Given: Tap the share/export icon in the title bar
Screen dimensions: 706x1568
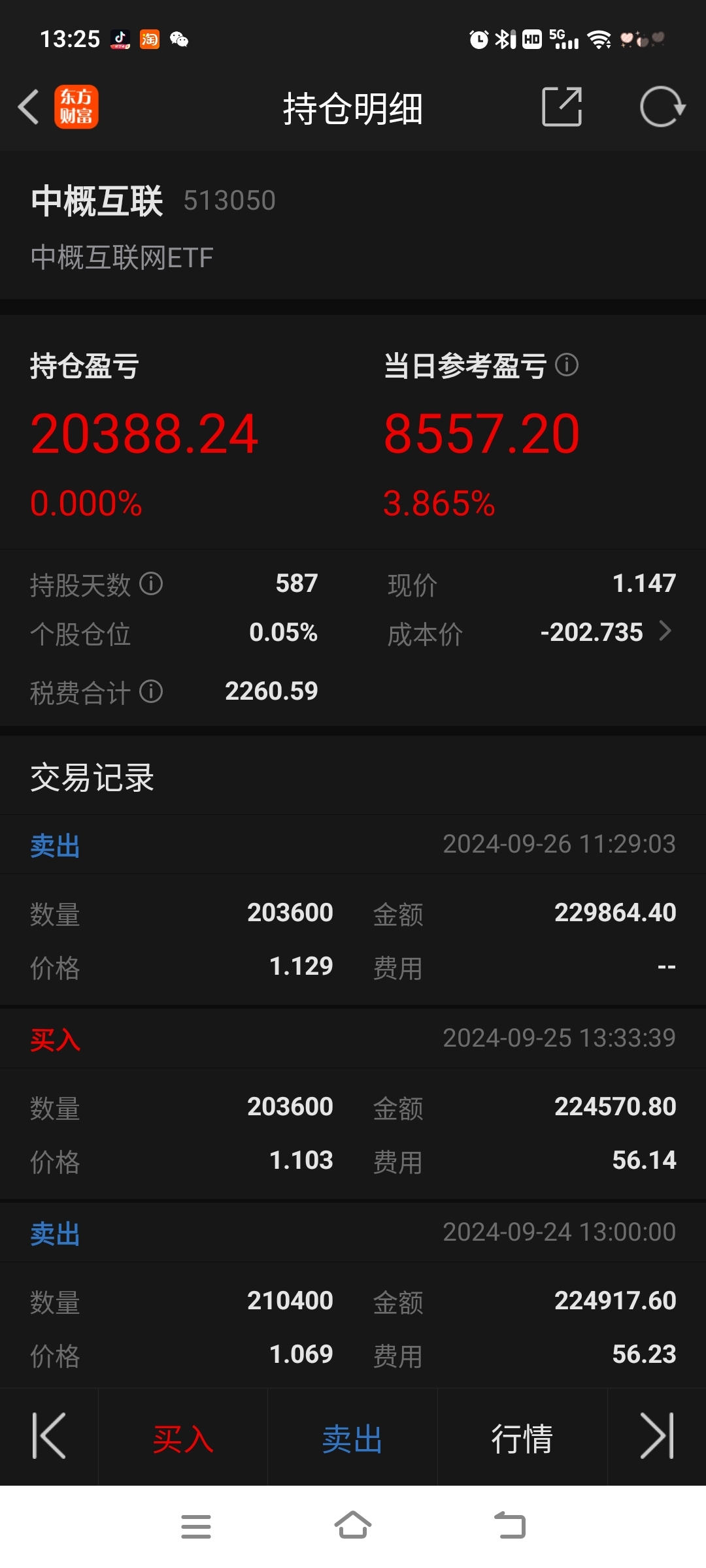Looking at the screenshot, I should (562, 106).
